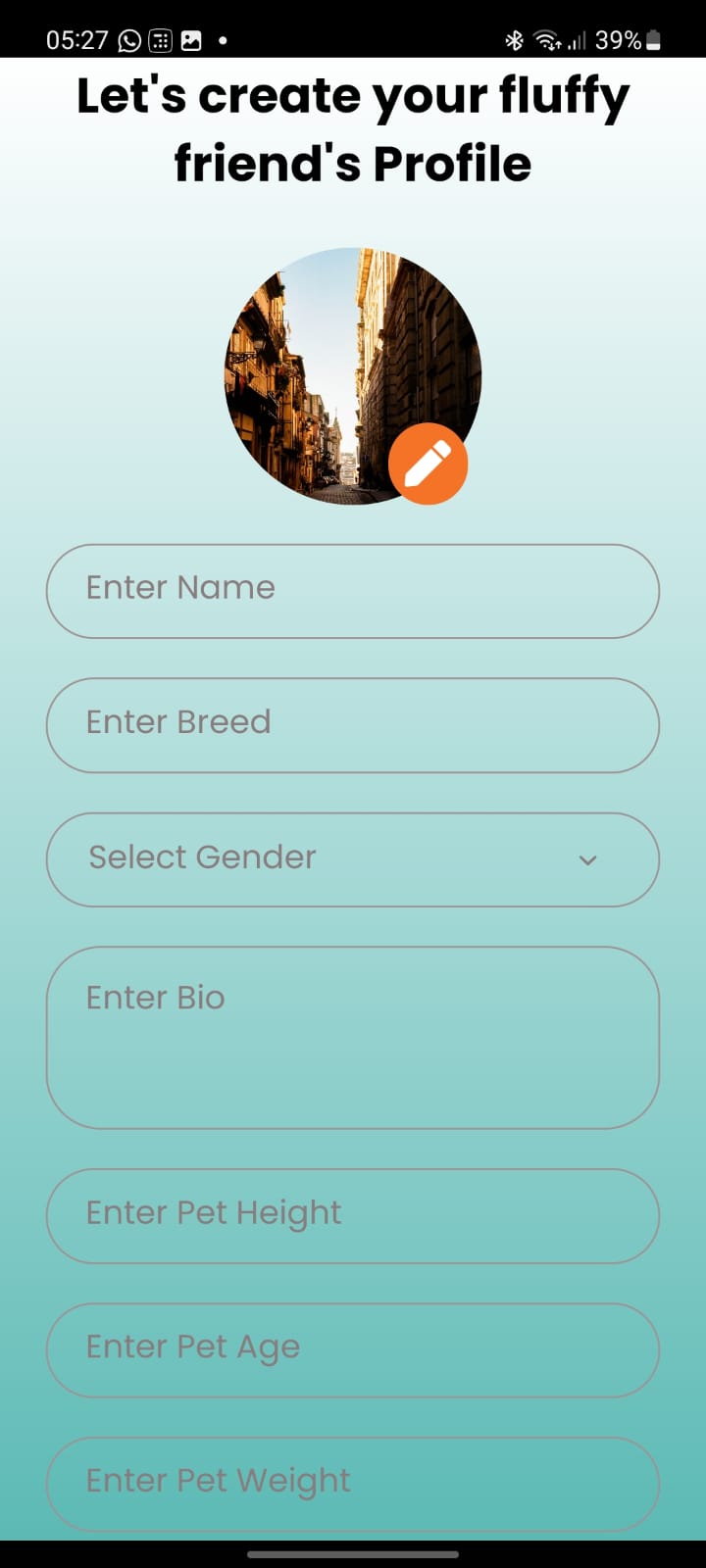This screenshot has width=706, height=1568.
Task: Tap the orange pencil edit photo icon
Action: [428, 465]
